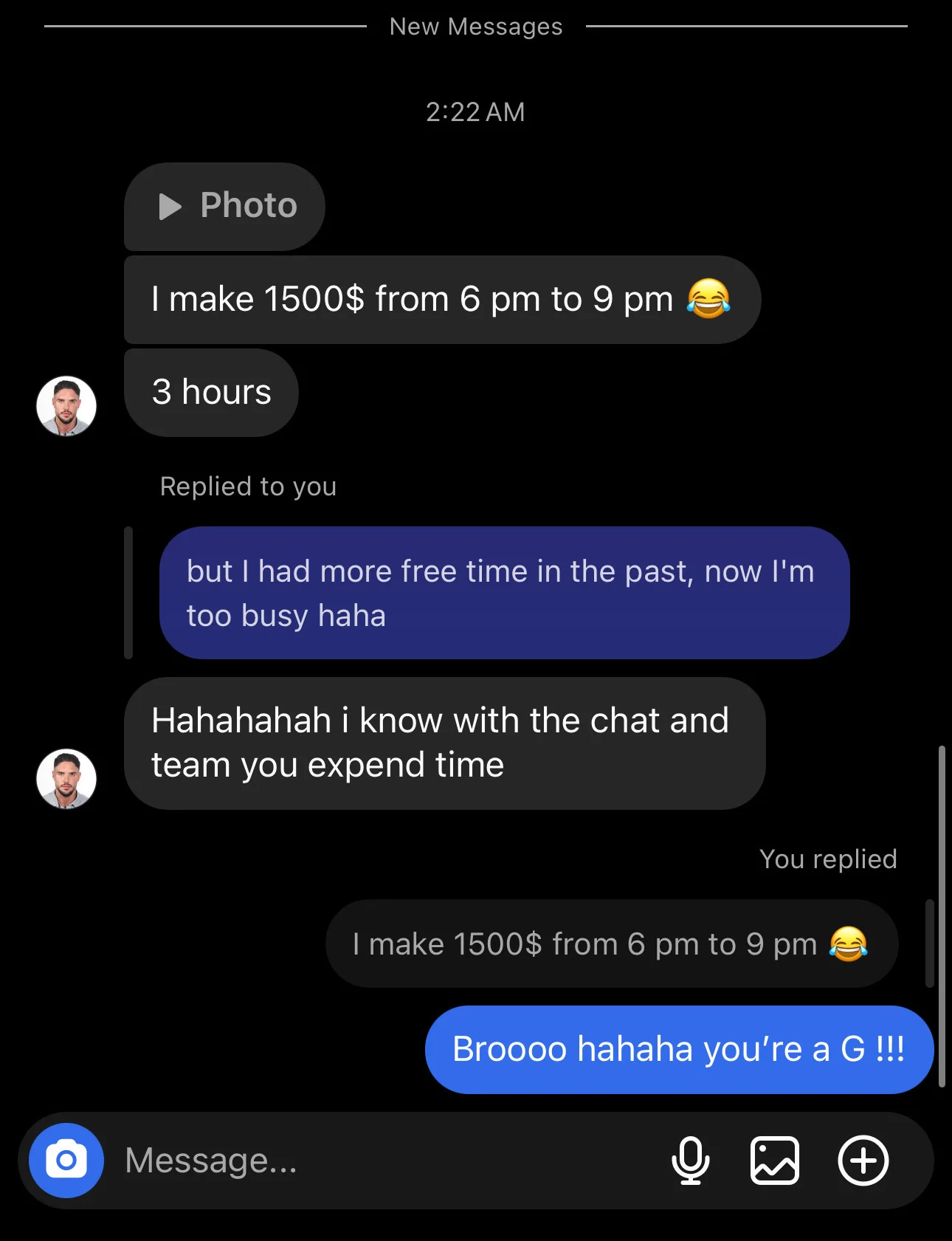
Task: Open sender's profile picture beside '3 hours'
Action: point(66,405)
